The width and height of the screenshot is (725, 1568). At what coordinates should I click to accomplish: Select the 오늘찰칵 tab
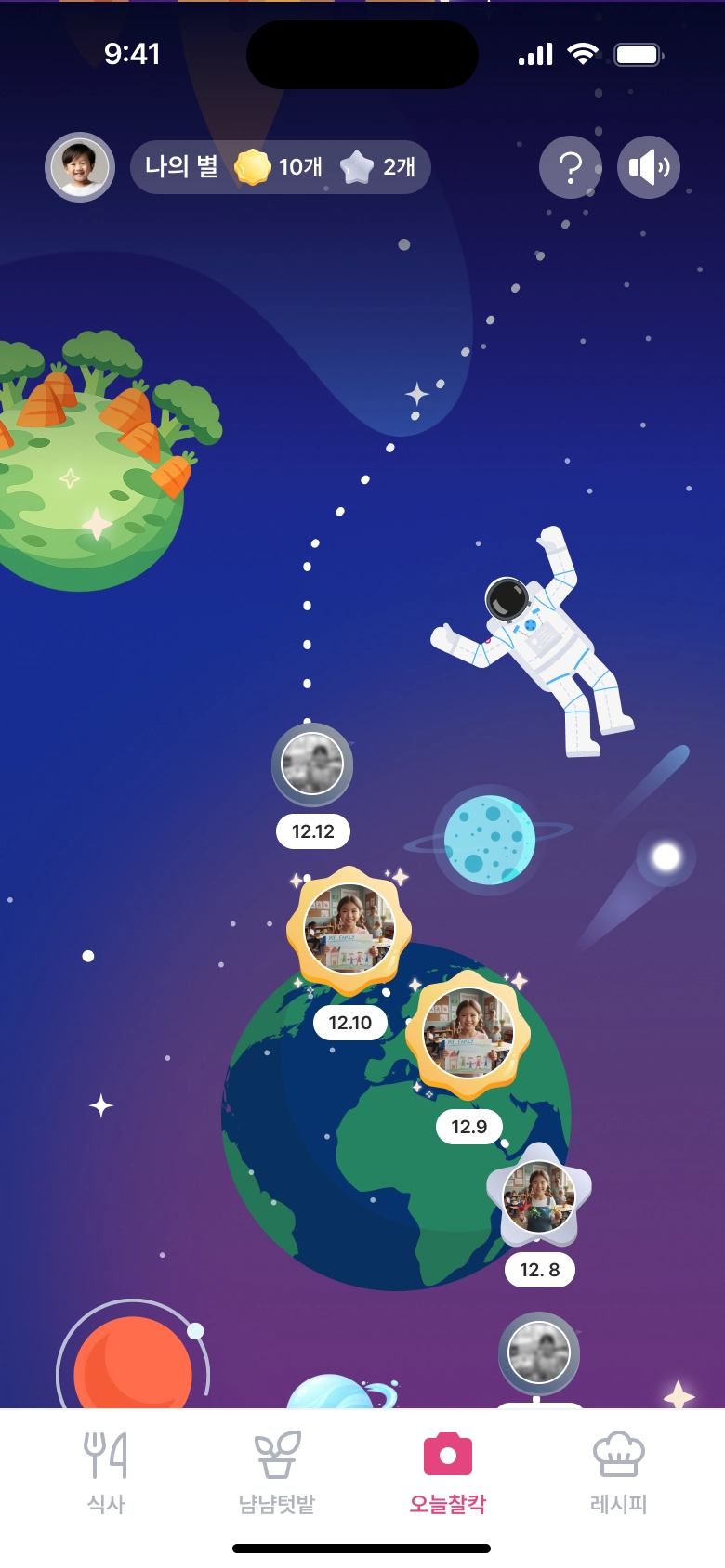pyautogui.click(x=448, y=1472)
